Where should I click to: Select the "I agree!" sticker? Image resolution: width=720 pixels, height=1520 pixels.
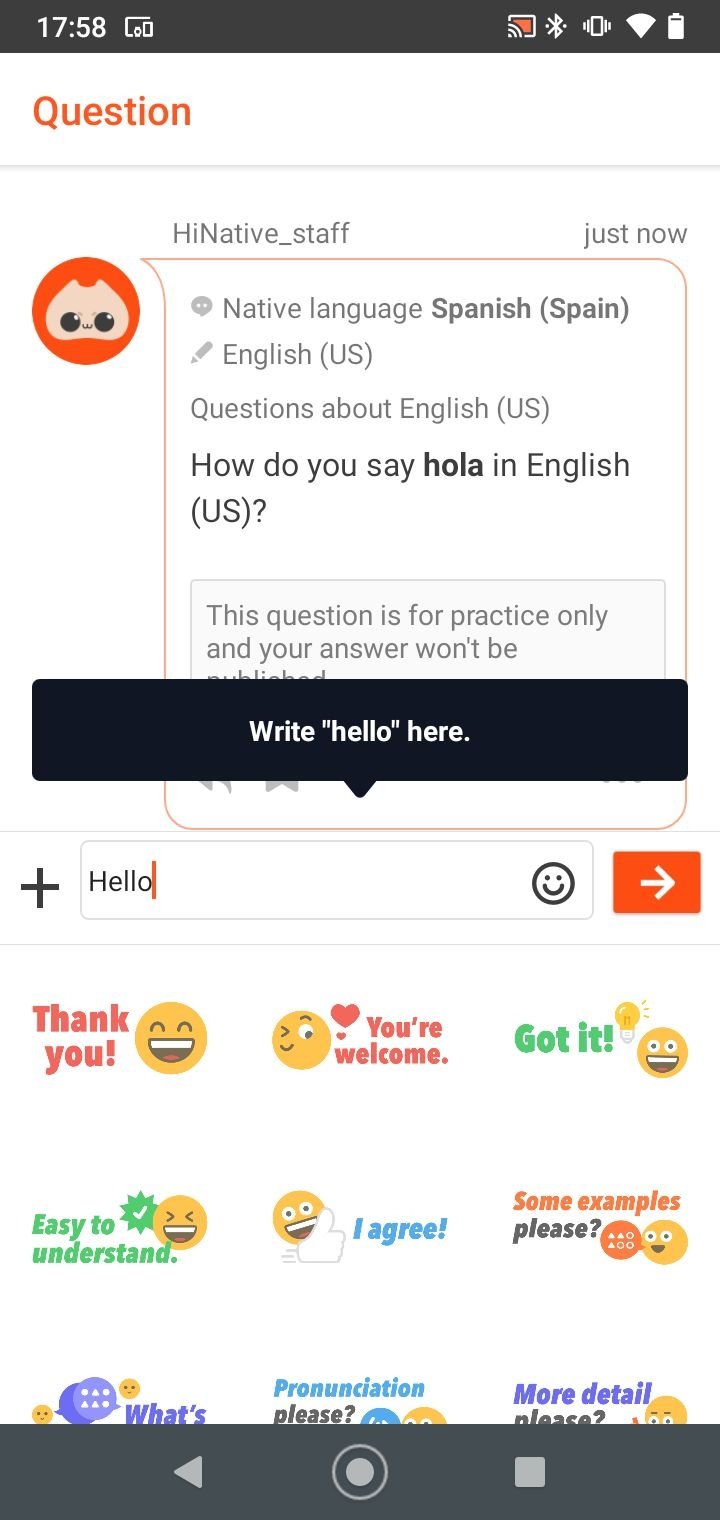tap(360, 1228)
